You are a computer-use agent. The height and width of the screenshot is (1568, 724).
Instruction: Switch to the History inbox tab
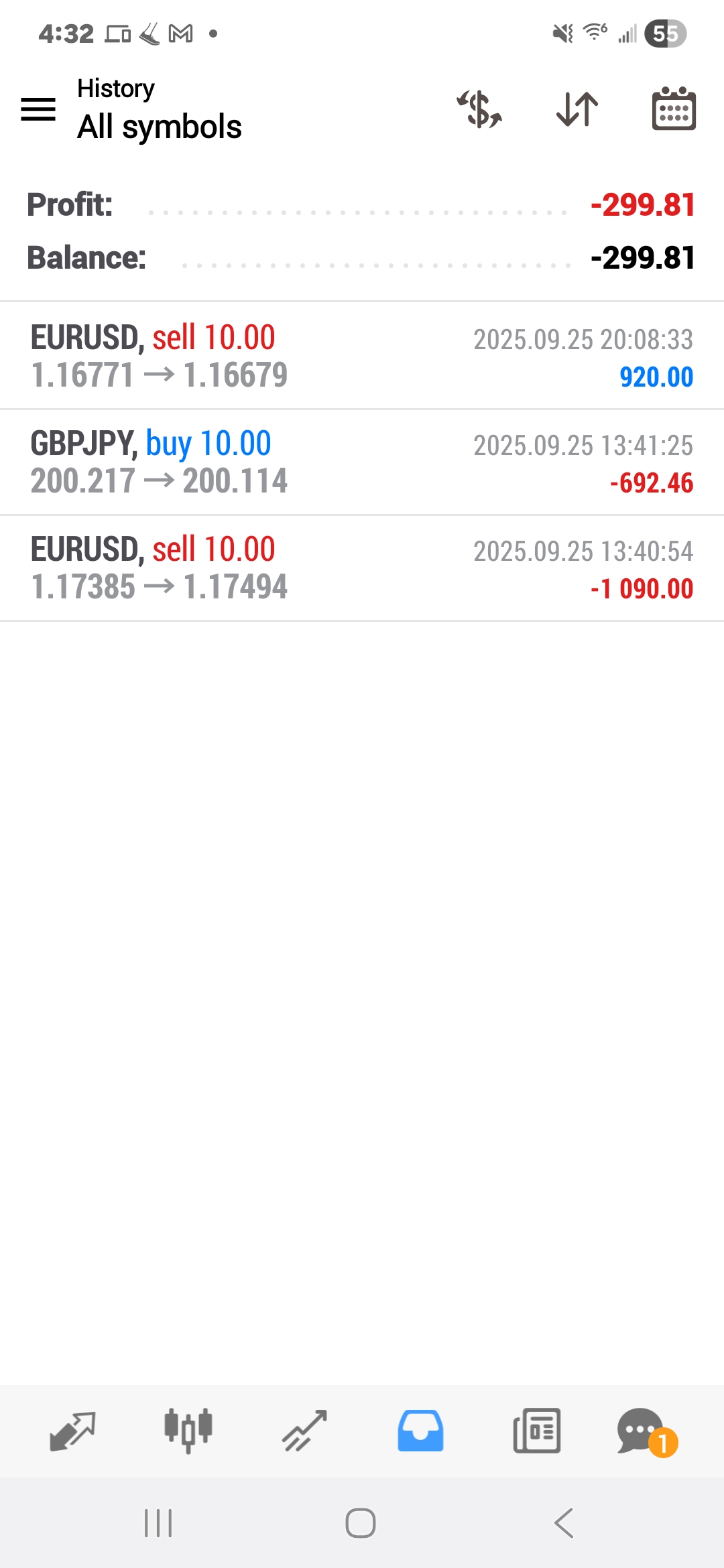click(420, 1431)
